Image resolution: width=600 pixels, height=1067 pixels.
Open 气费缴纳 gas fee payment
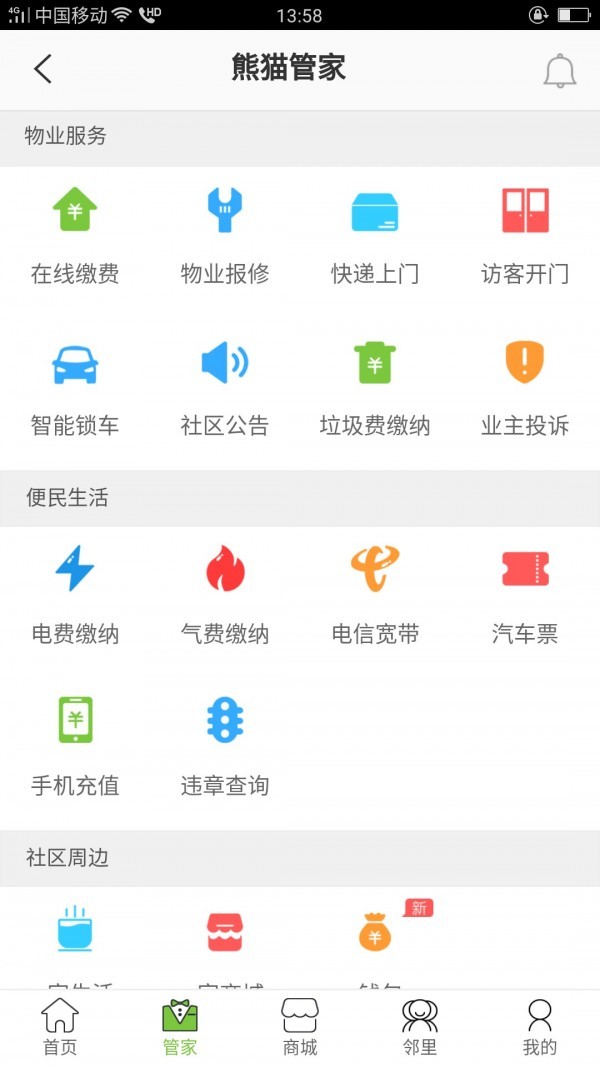(224, 596)
